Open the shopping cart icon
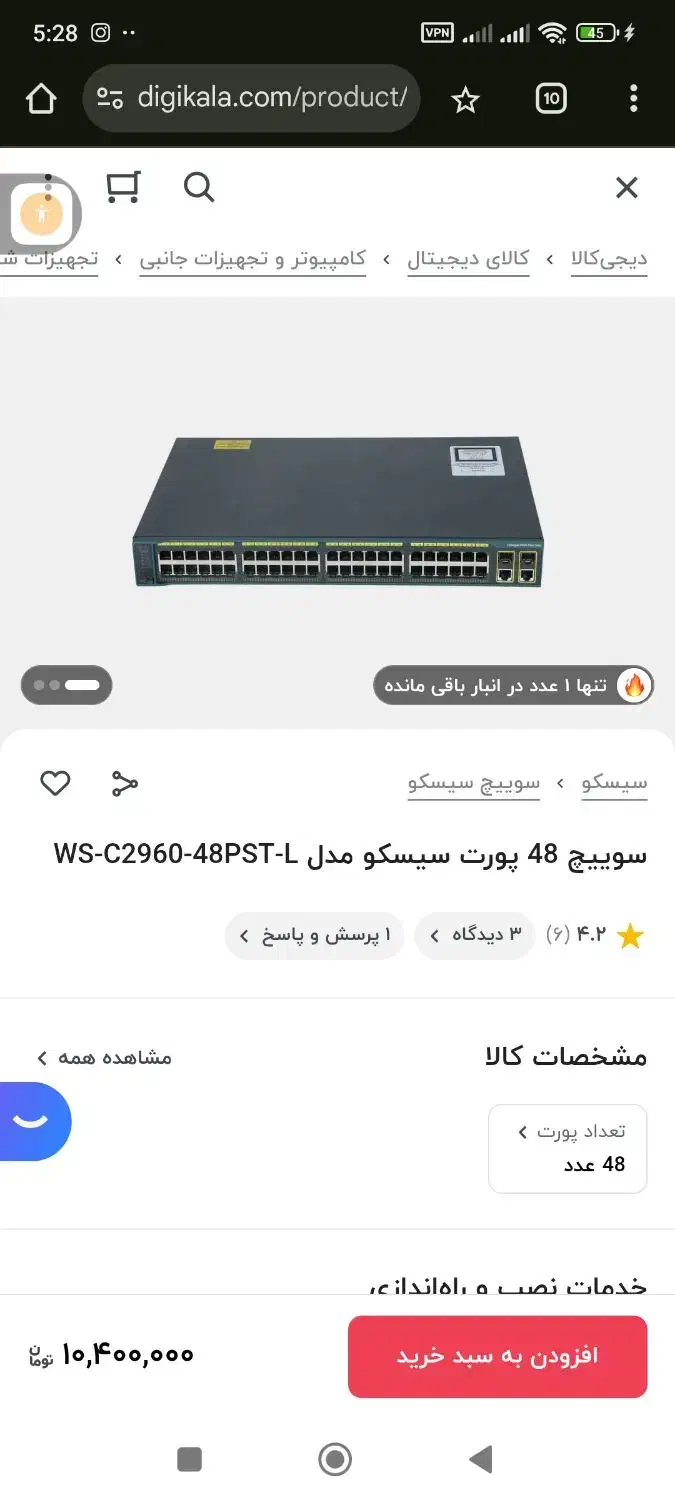The width and height of the screenshot is (675, 1500). coord(123,187)
